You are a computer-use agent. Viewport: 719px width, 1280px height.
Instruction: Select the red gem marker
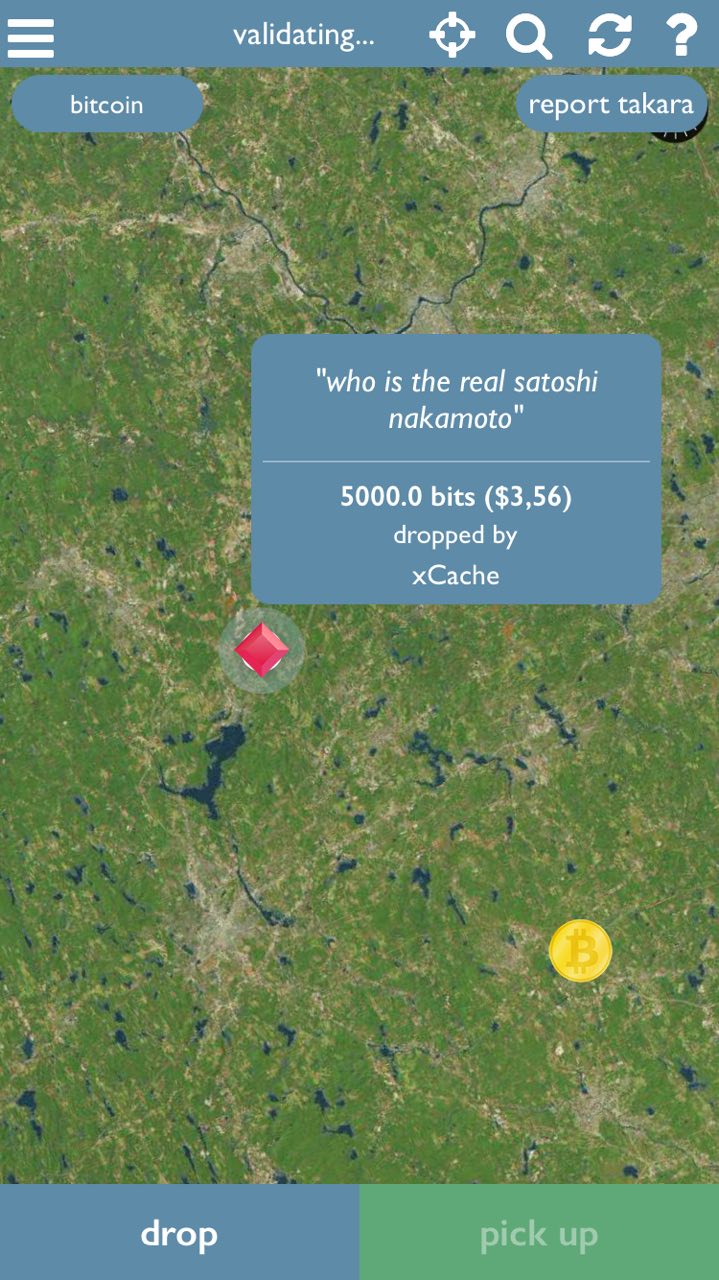(x=262, y=650)
